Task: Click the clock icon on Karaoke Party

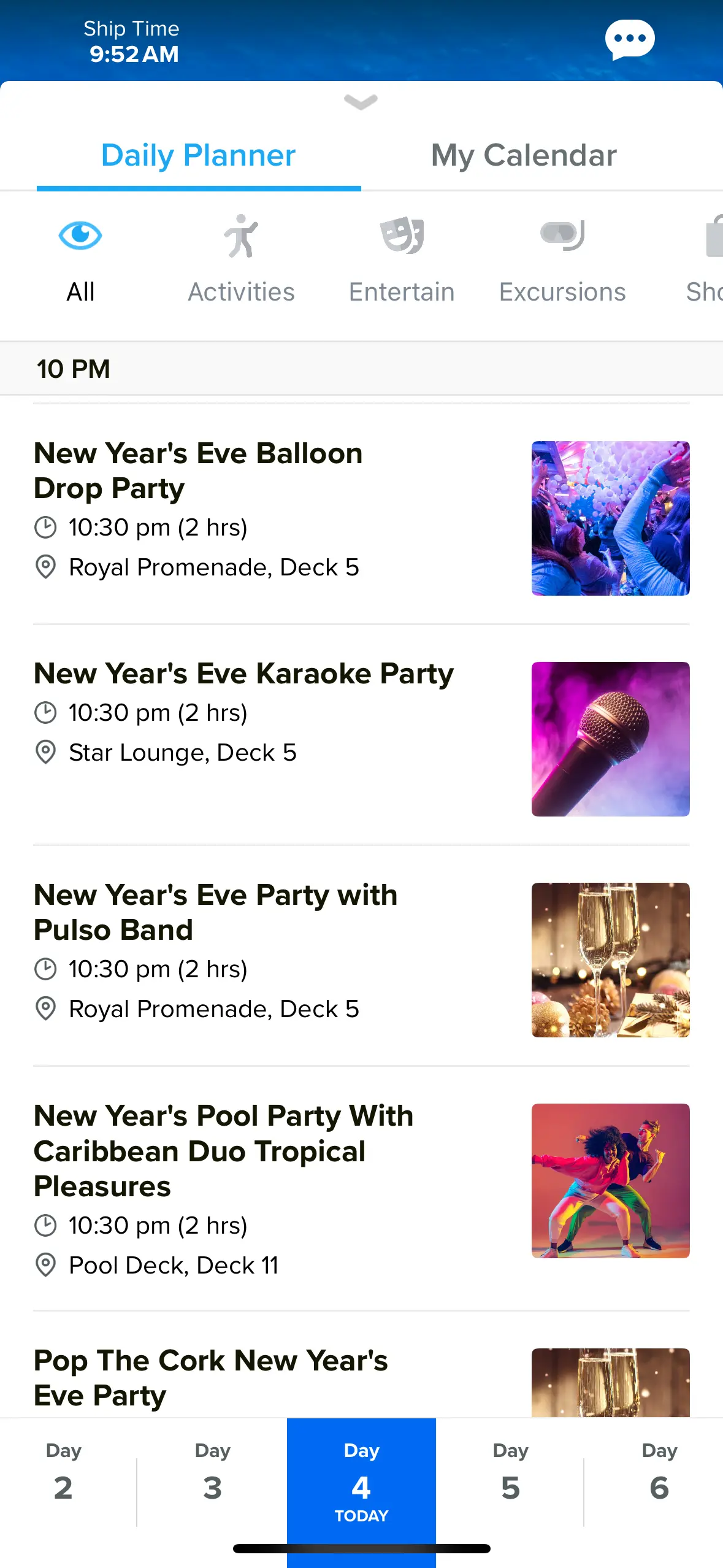Action: click(x=45, y=712)
